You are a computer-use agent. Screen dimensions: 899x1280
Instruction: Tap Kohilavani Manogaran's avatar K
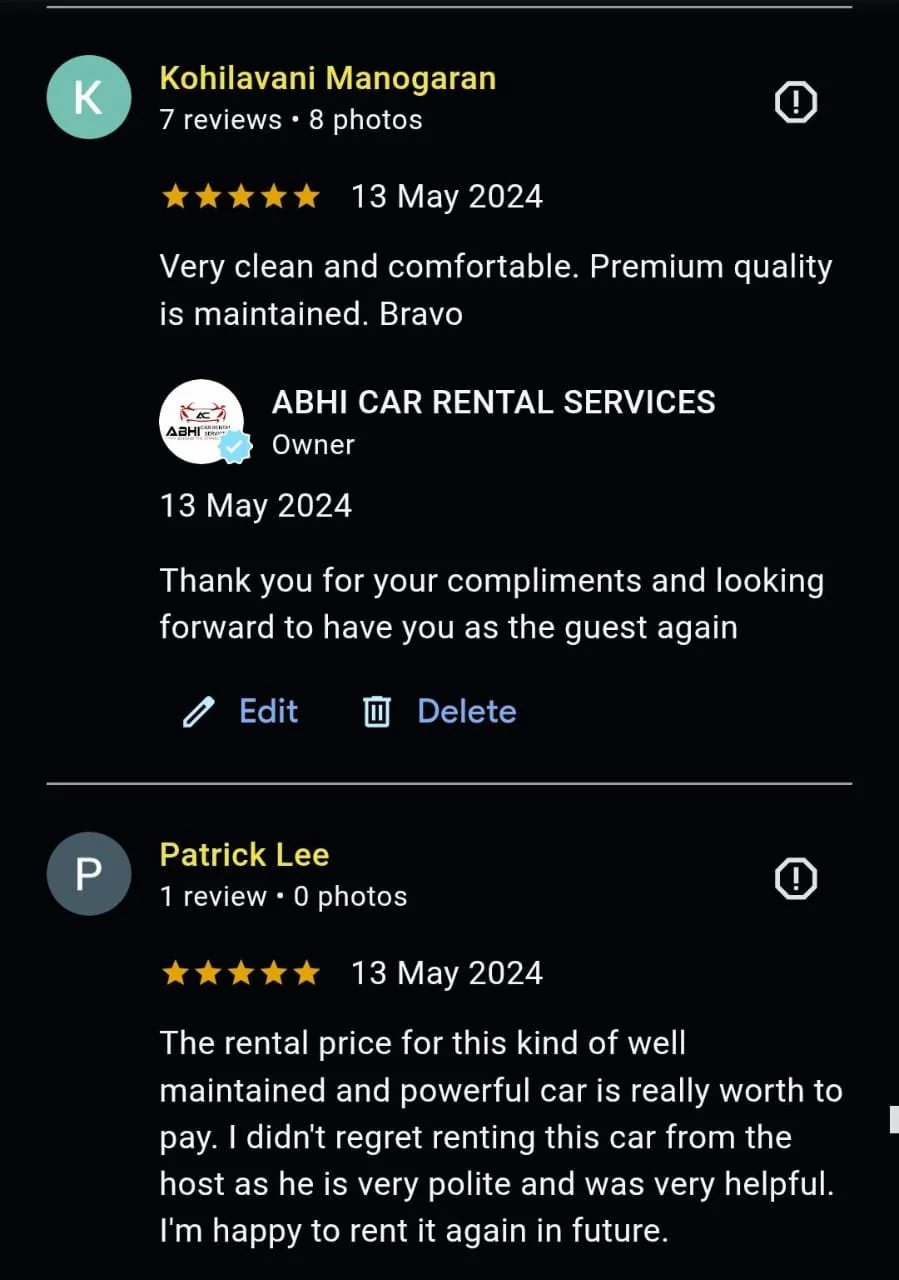[x=89, y=97]
